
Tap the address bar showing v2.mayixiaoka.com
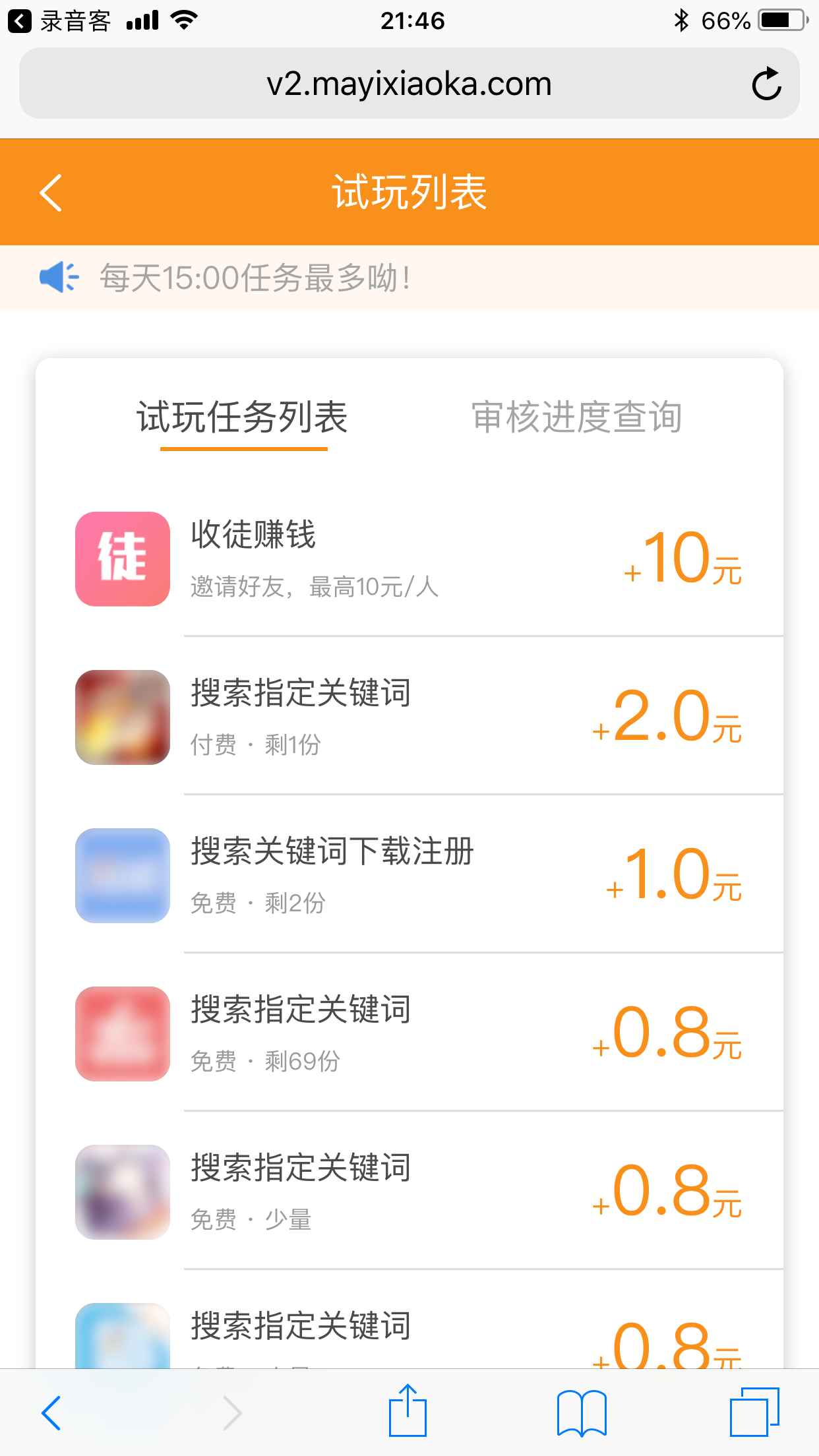[409, 83]
